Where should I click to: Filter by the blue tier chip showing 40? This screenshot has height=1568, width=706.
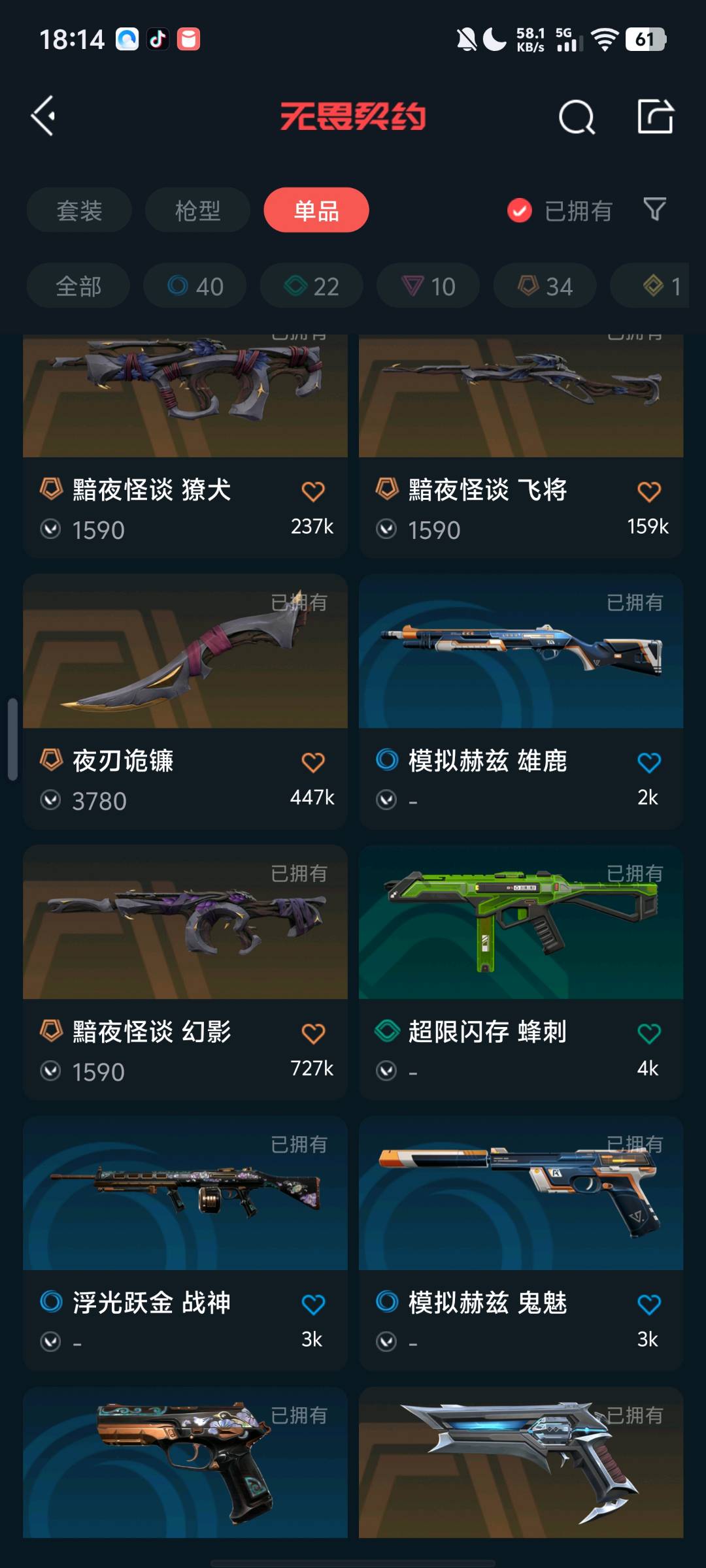point(195,286)
